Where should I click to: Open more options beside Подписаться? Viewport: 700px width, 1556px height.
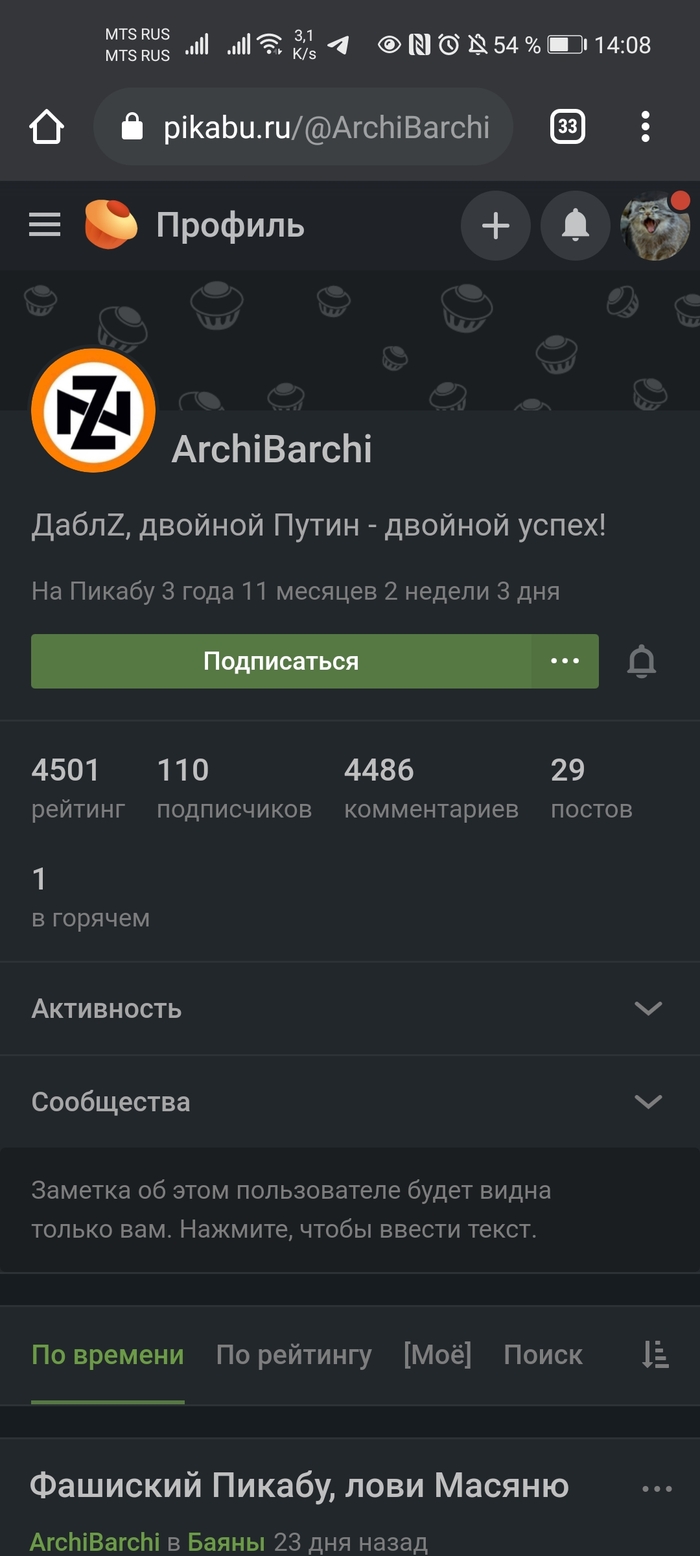click(x=565, y=661)
